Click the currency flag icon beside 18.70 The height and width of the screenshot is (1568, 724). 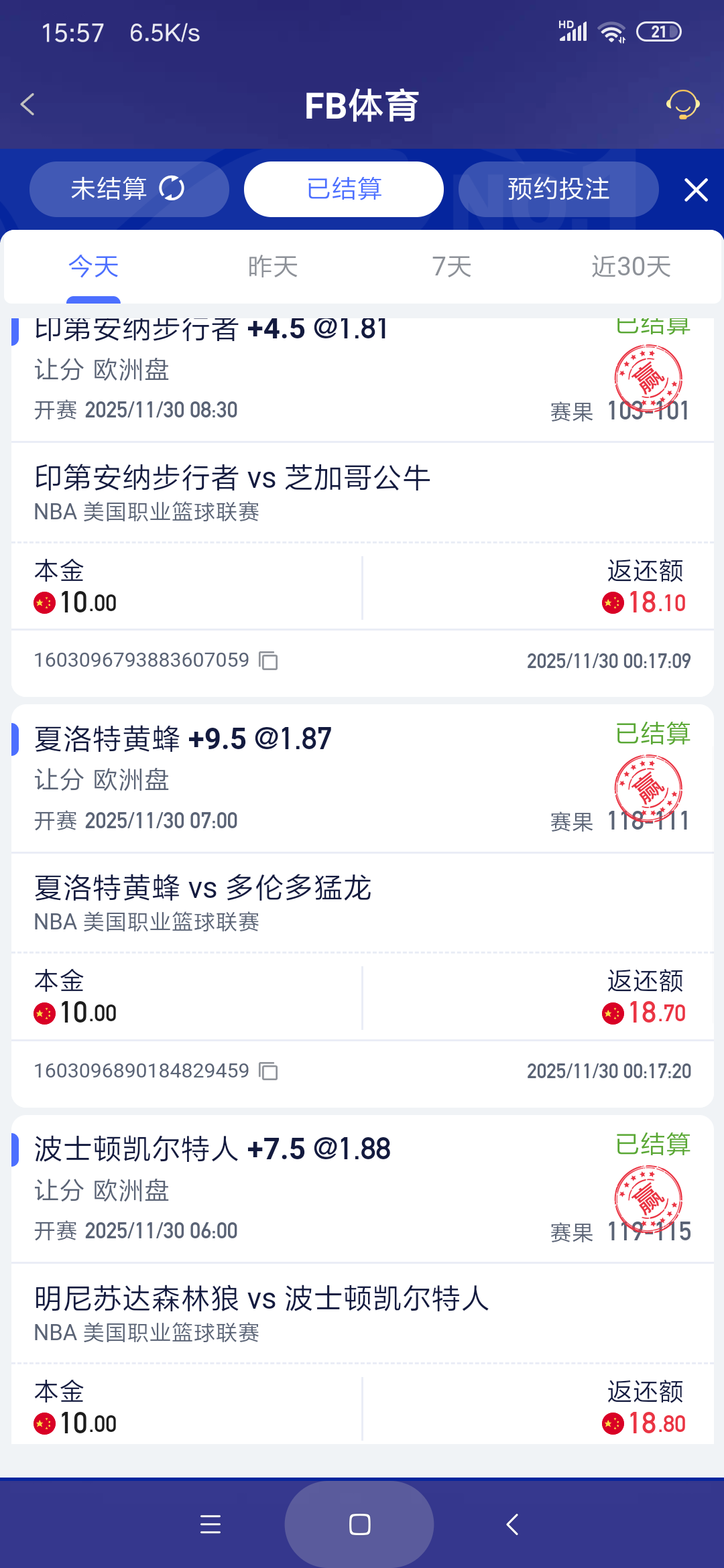612,1012
